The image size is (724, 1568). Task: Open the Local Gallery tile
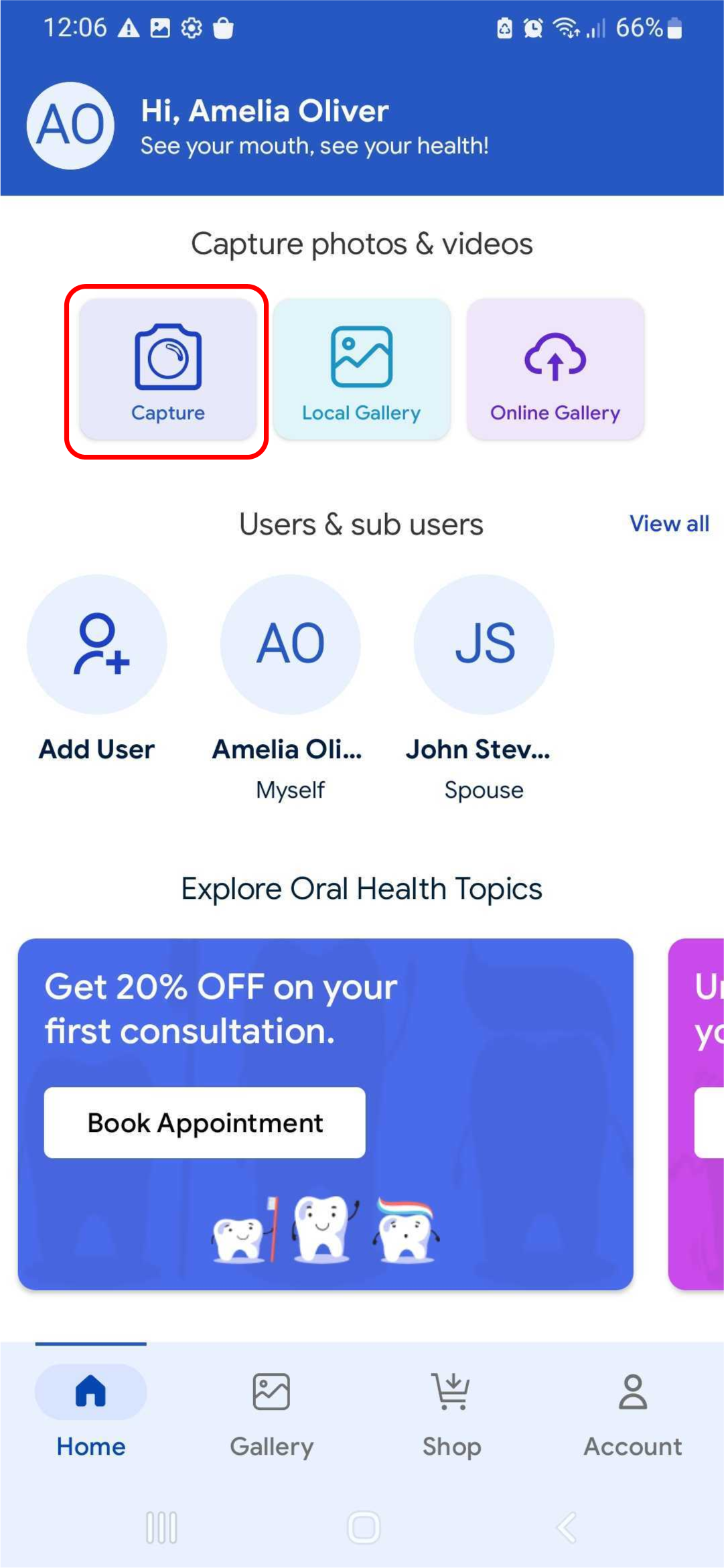361,370
